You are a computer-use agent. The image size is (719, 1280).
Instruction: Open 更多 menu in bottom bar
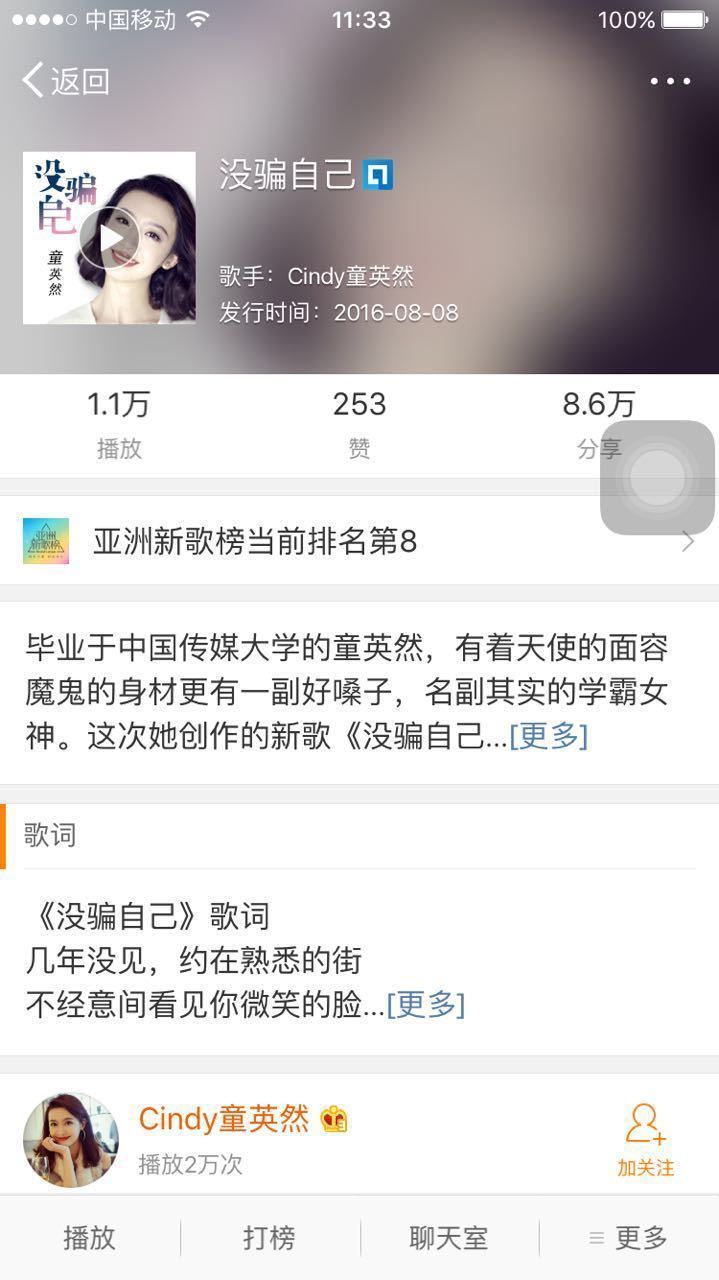(x=629, y=1238)
